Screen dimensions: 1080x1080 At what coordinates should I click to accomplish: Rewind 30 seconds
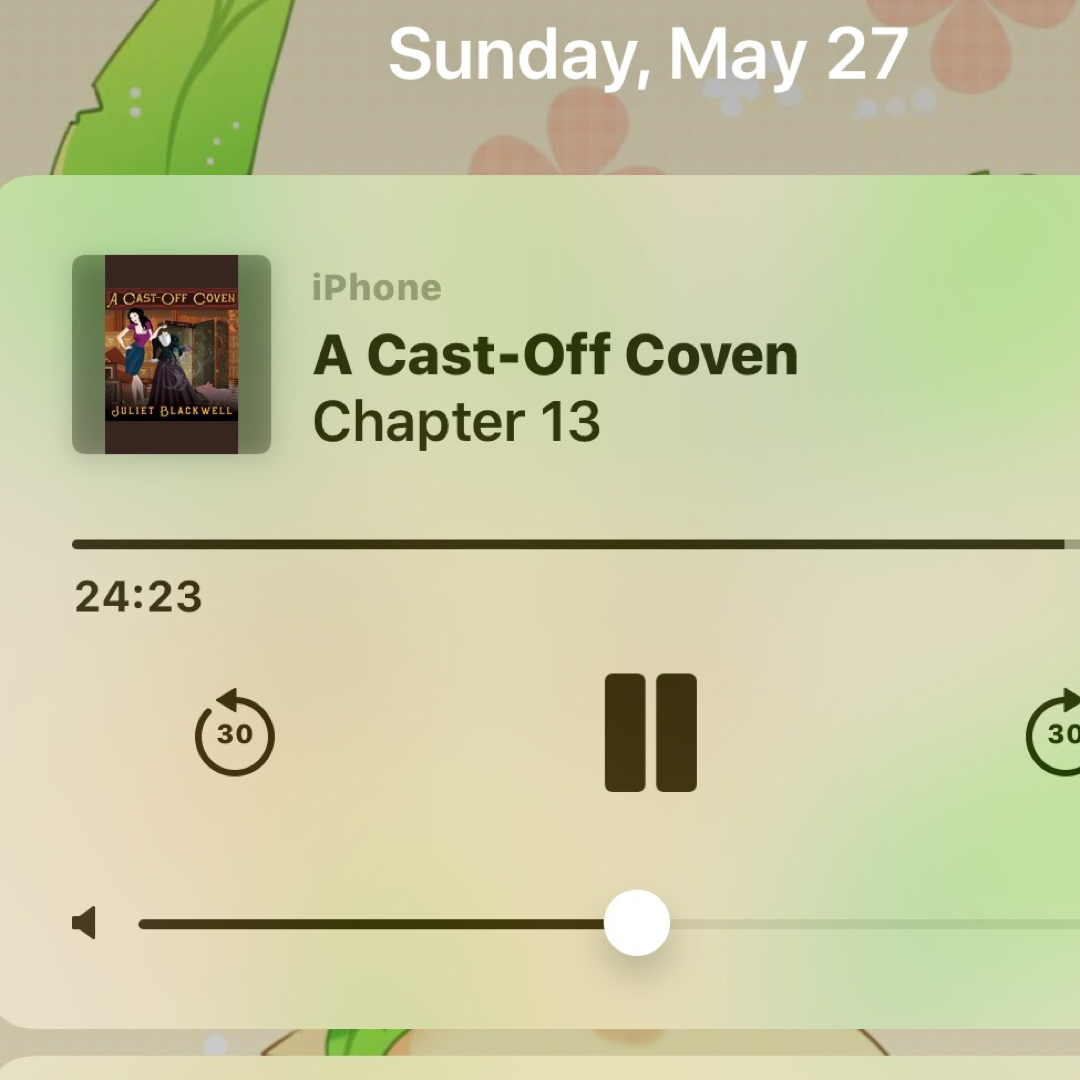coord(235,735)
